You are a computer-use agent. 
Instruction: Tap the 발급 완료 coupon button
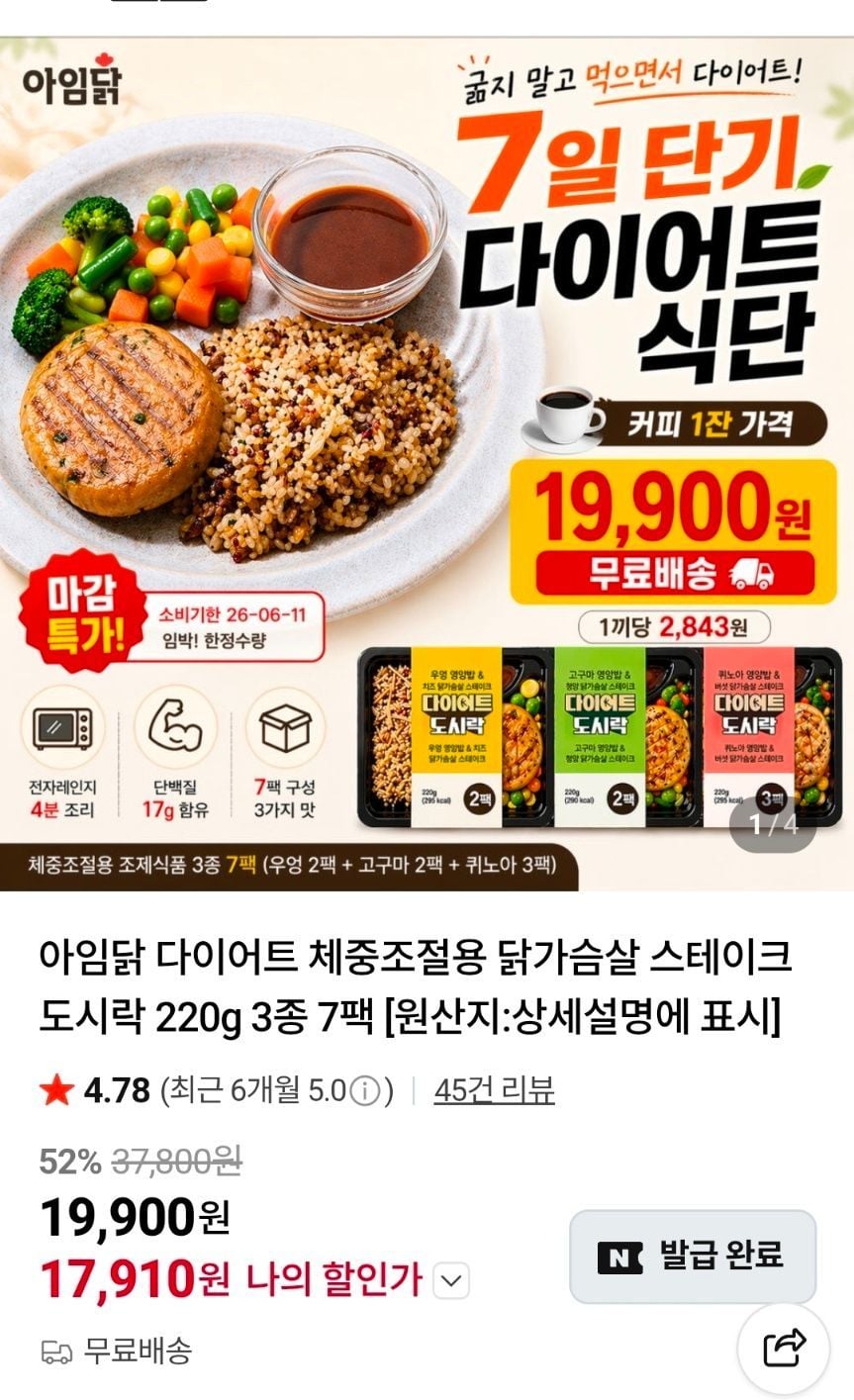tap(692, 1256)
